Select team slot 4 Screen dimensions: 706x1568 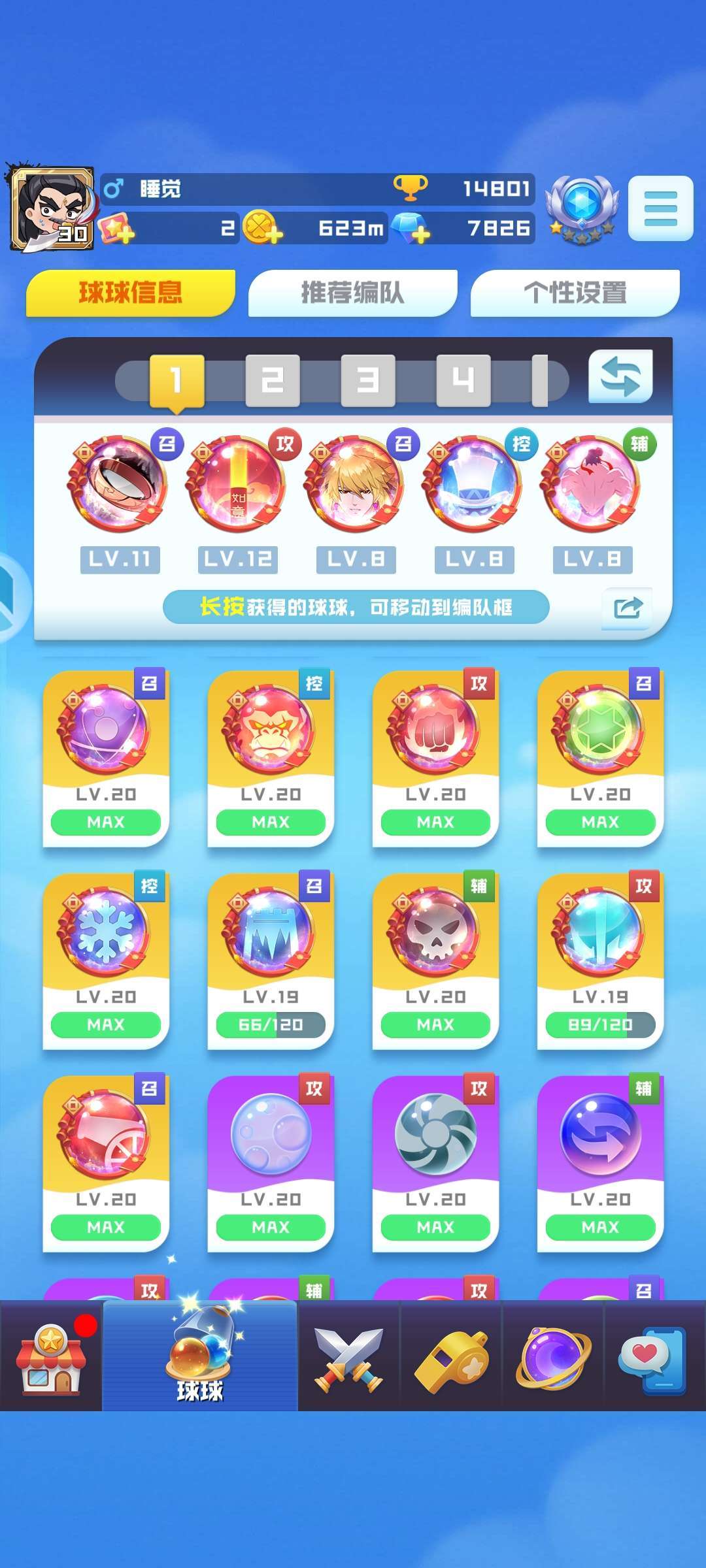(x=463, y=380)
